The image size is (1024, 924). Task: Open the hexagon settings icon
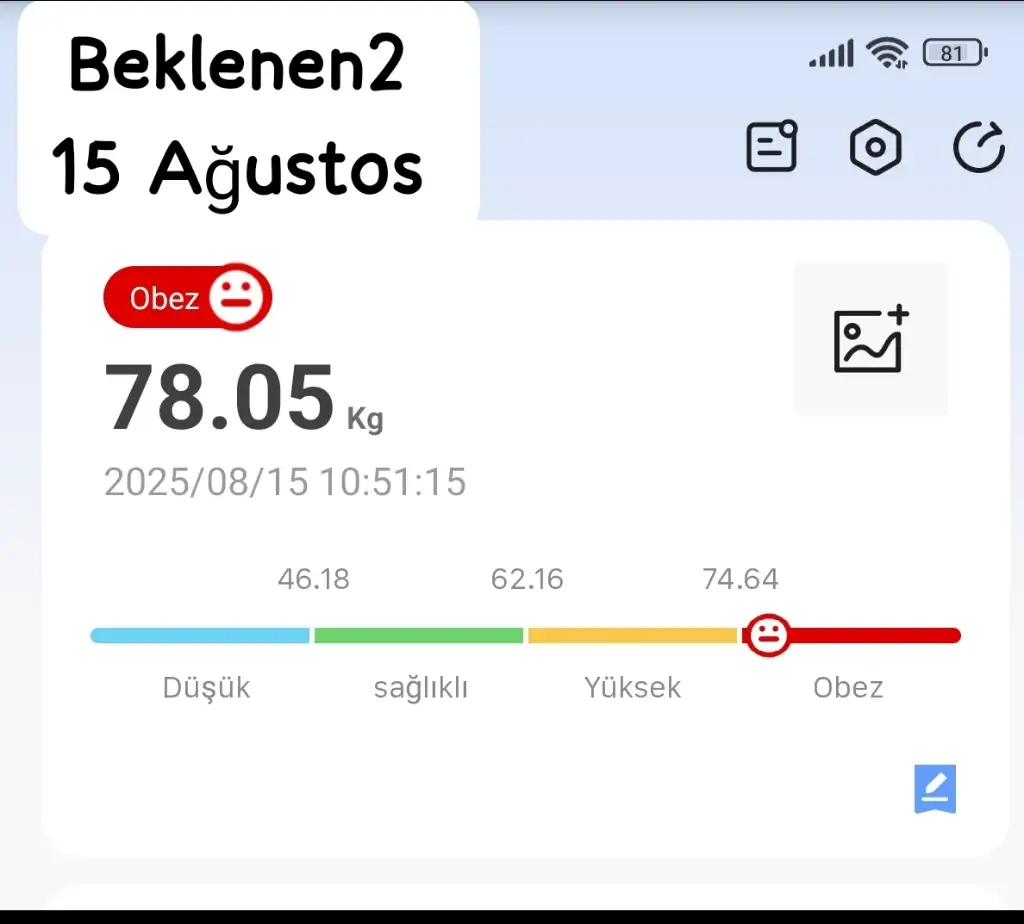(875, 148)
